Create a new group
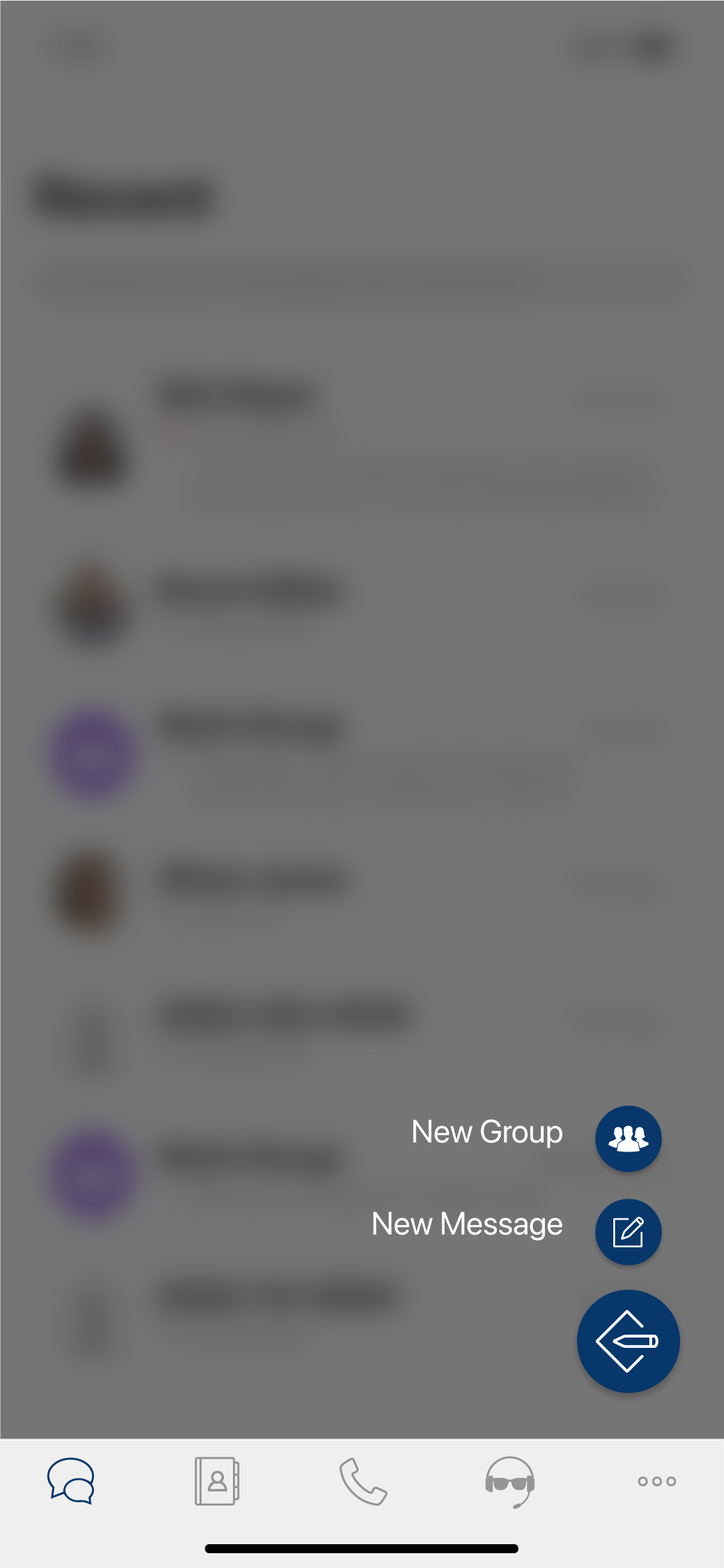This screenshot has width=724, height=1568. pos(628,1138)
